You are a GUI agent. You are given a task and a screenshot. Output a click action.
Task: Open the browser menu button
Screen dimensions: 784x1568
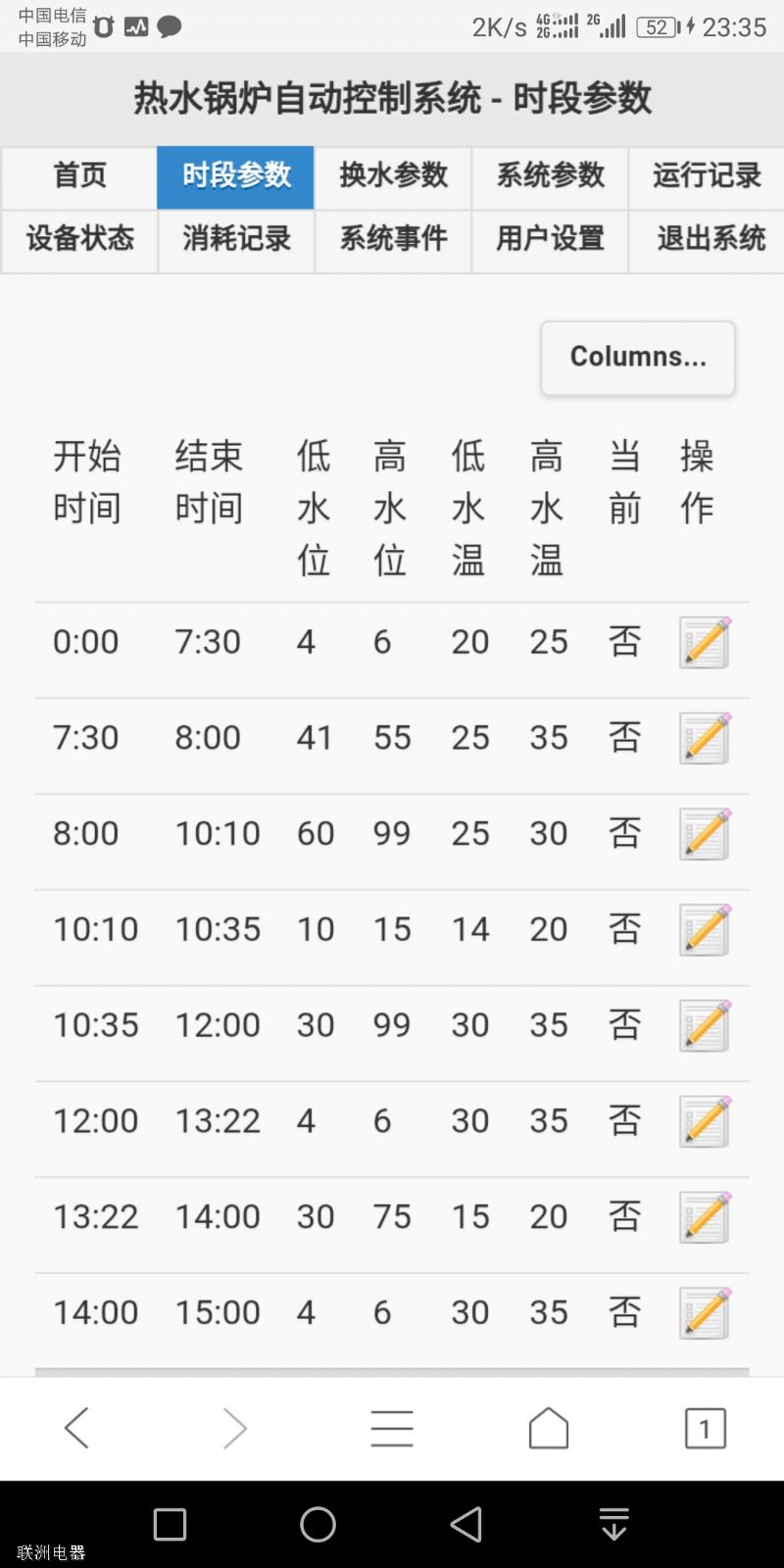[x=392, y=1429]
